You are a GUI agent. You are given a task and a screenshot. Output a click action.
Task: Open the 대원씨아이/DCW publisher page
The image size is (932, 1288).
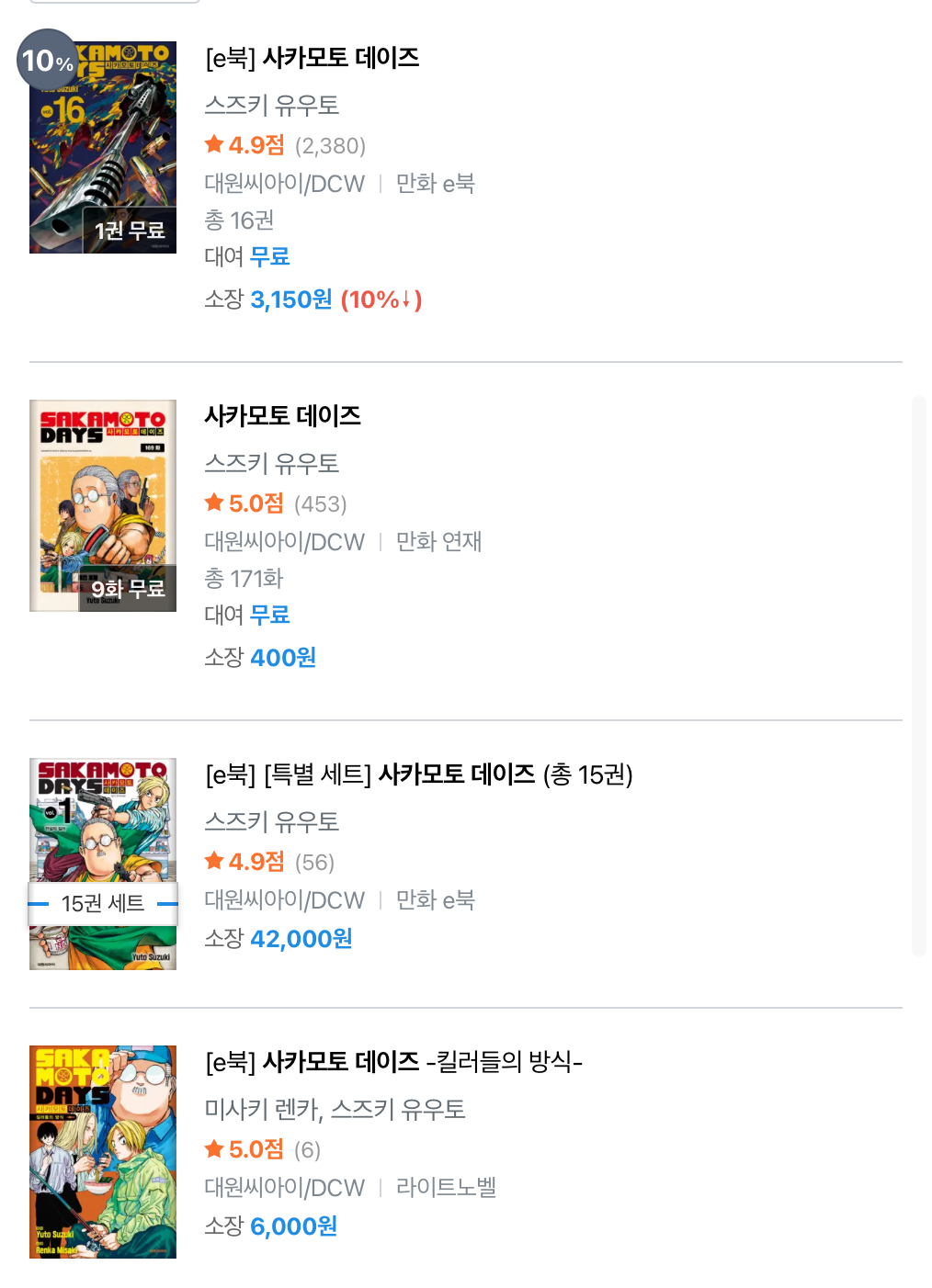(285, 183)
